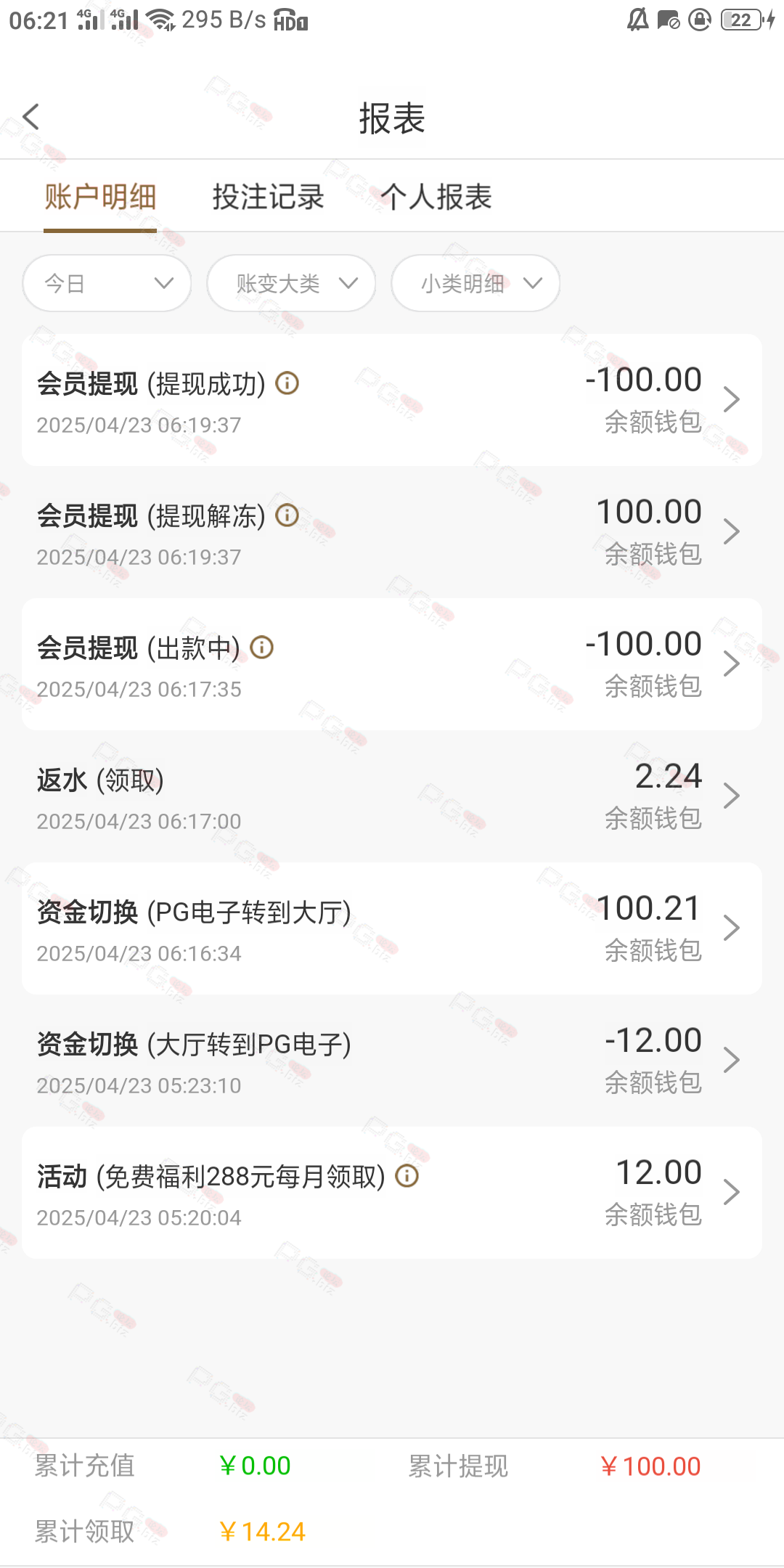Open the 会员提现 (出款中) record
Screen dimensions: 784x1568
pyautogui.click(x=392, y=664)
